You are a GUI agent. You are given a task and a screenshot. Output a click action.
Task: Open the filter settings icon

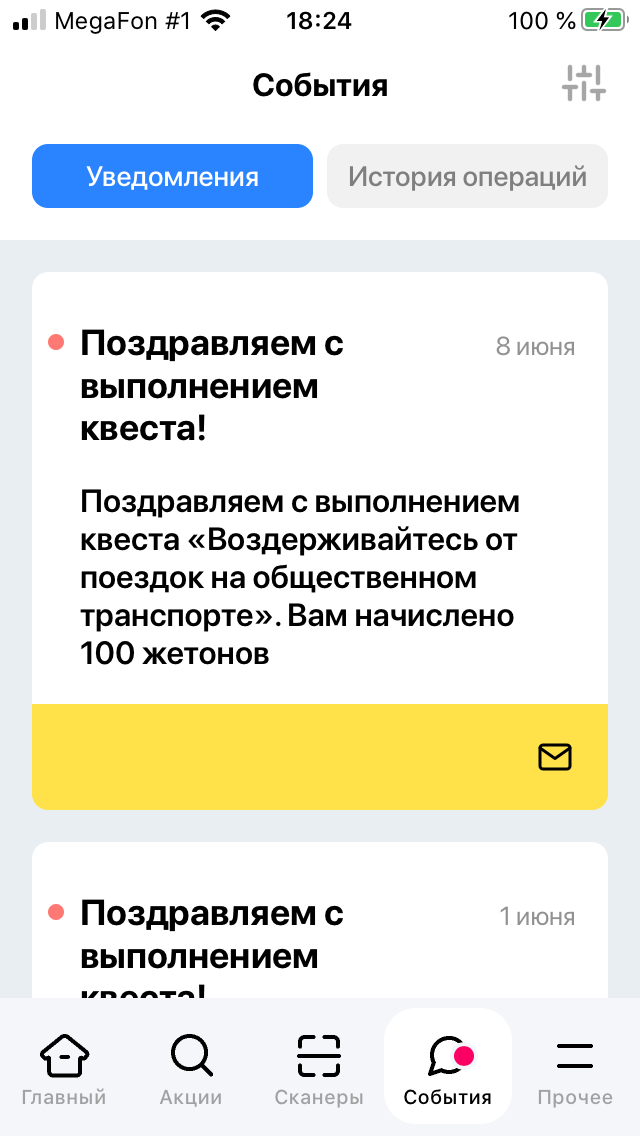[x=583, y=84]
